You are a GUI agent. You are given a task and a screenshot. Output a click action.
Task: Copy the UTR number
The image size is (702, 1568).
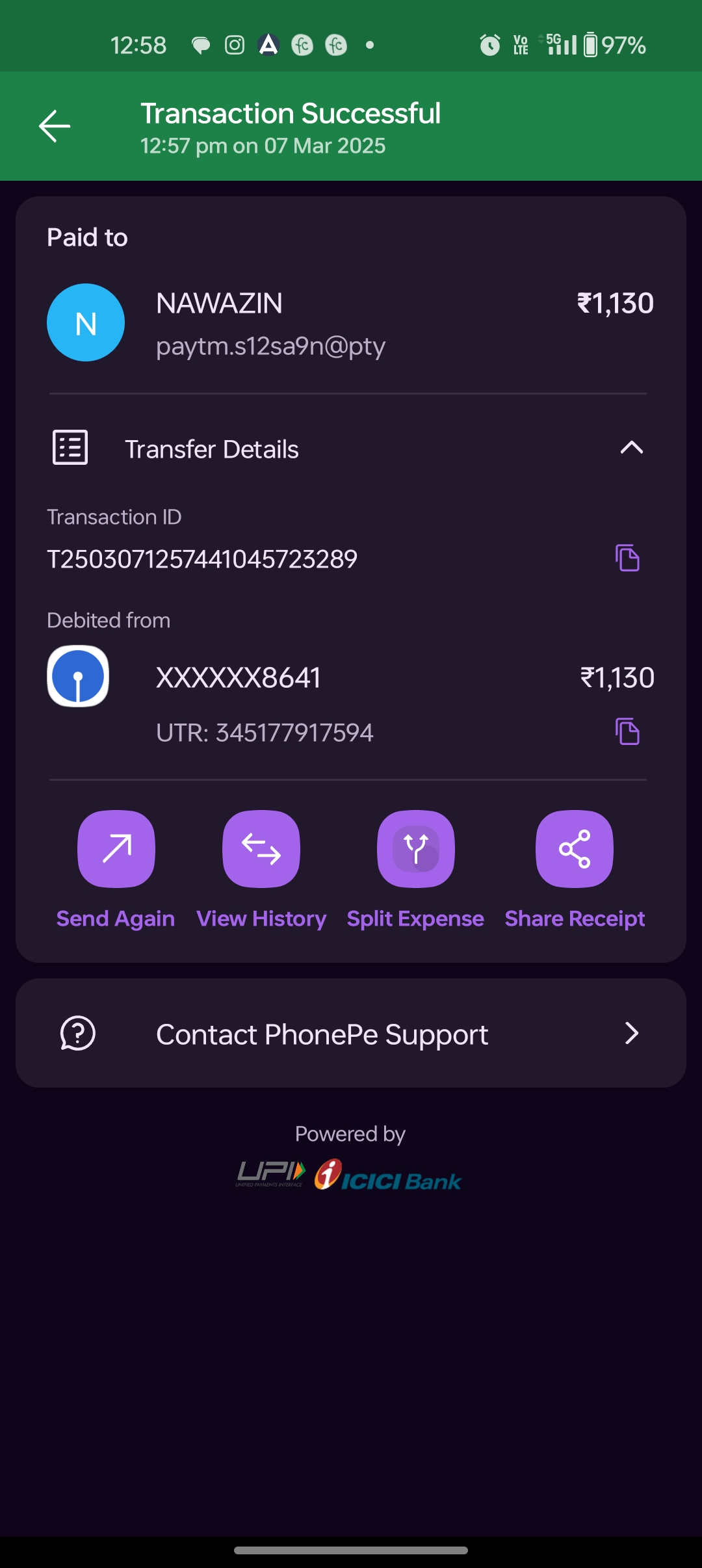coord(627,732)
